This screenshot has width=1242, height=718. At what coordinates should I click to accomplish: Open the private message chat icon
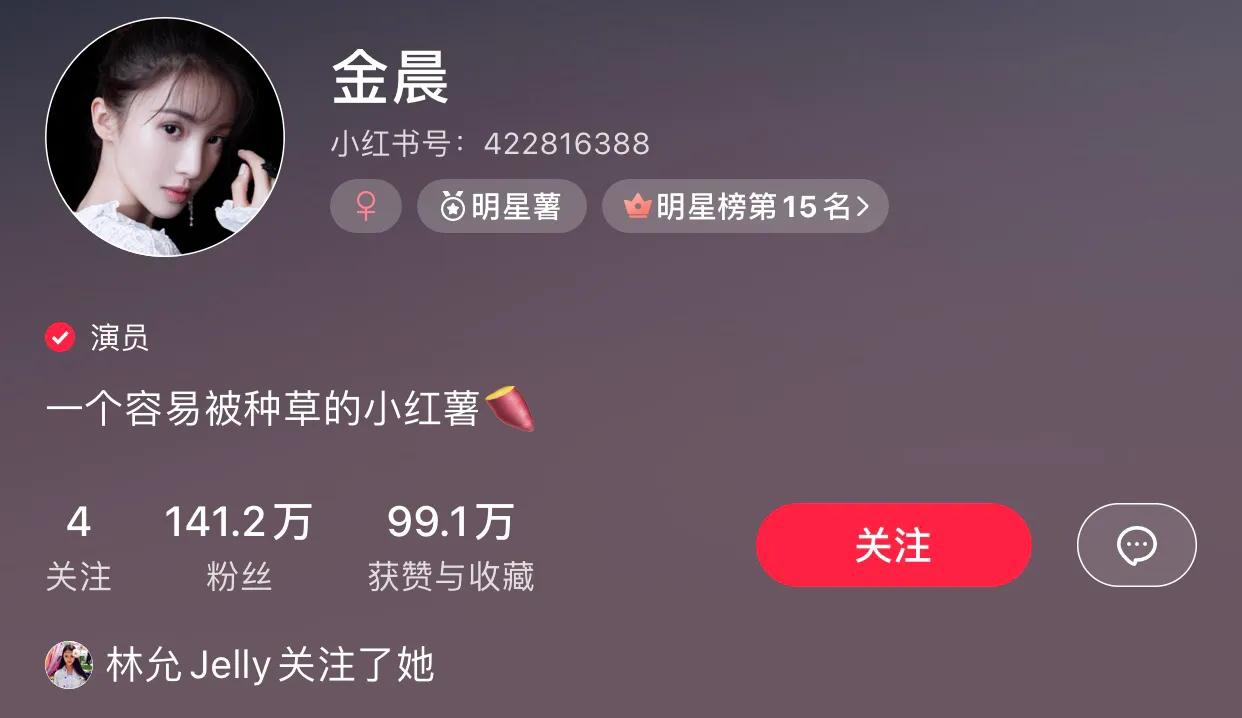pyautogui.click(x=1136, y=545)
